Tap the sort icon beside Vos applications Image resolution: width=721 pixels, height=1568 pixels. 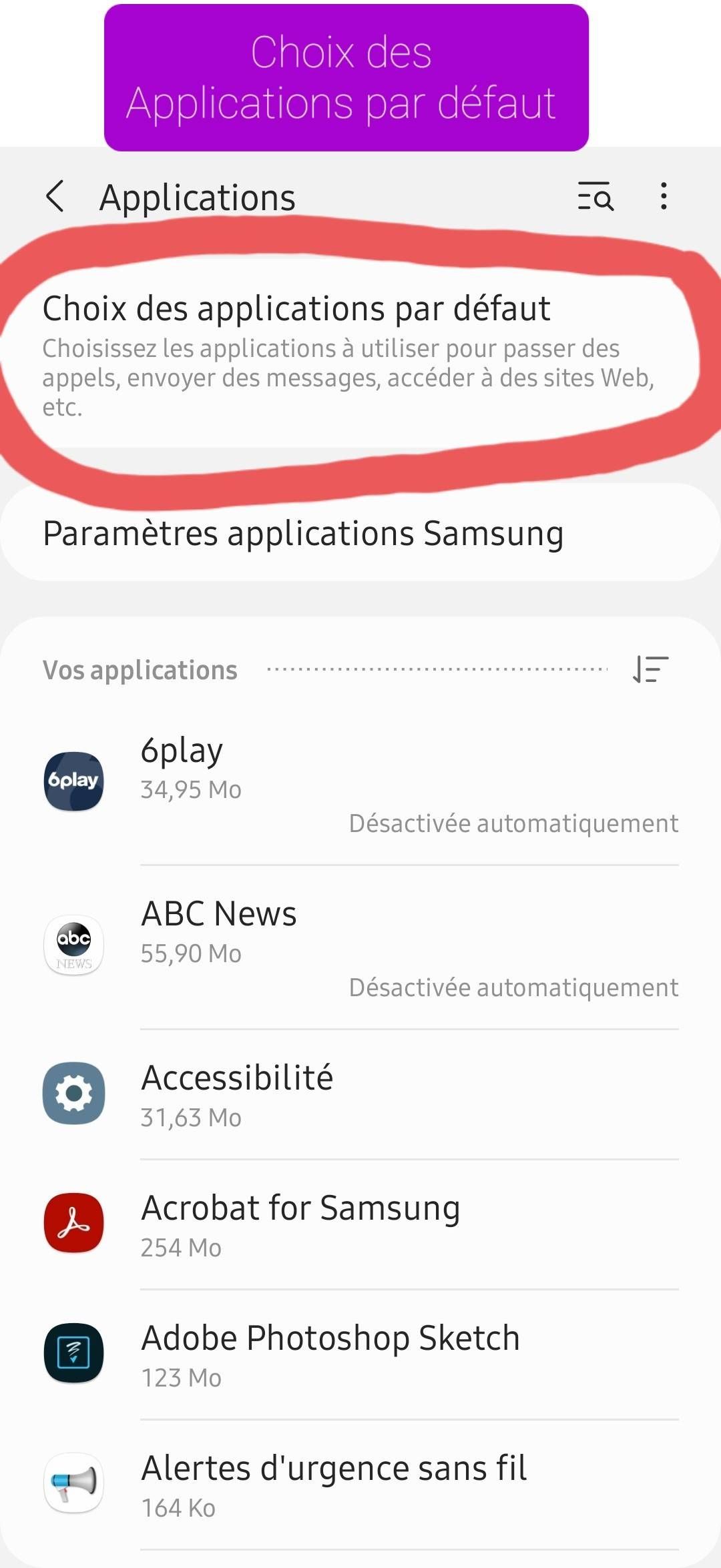[650, 669]
